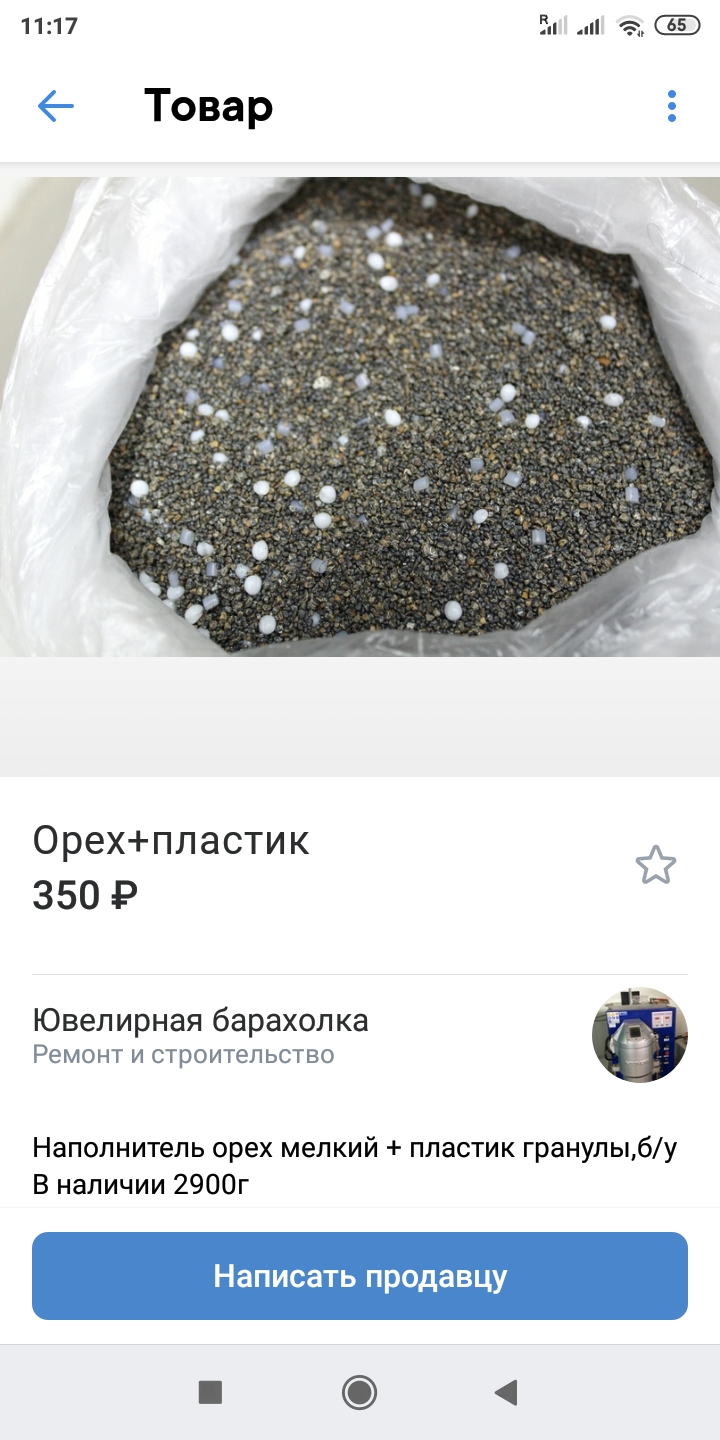
Task: Open the Ювелирная барахолка seller page
Action: point(360,1035)
